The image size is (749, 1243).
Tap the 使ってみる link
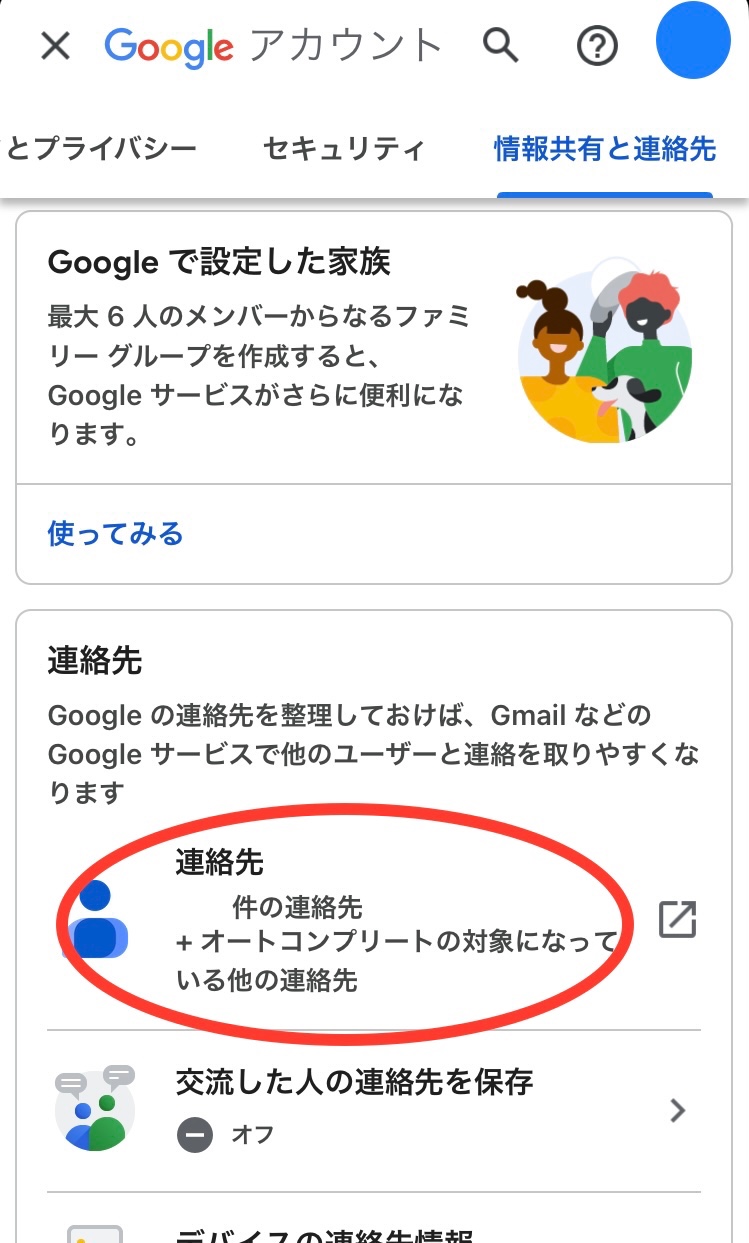tap(115, 533)
